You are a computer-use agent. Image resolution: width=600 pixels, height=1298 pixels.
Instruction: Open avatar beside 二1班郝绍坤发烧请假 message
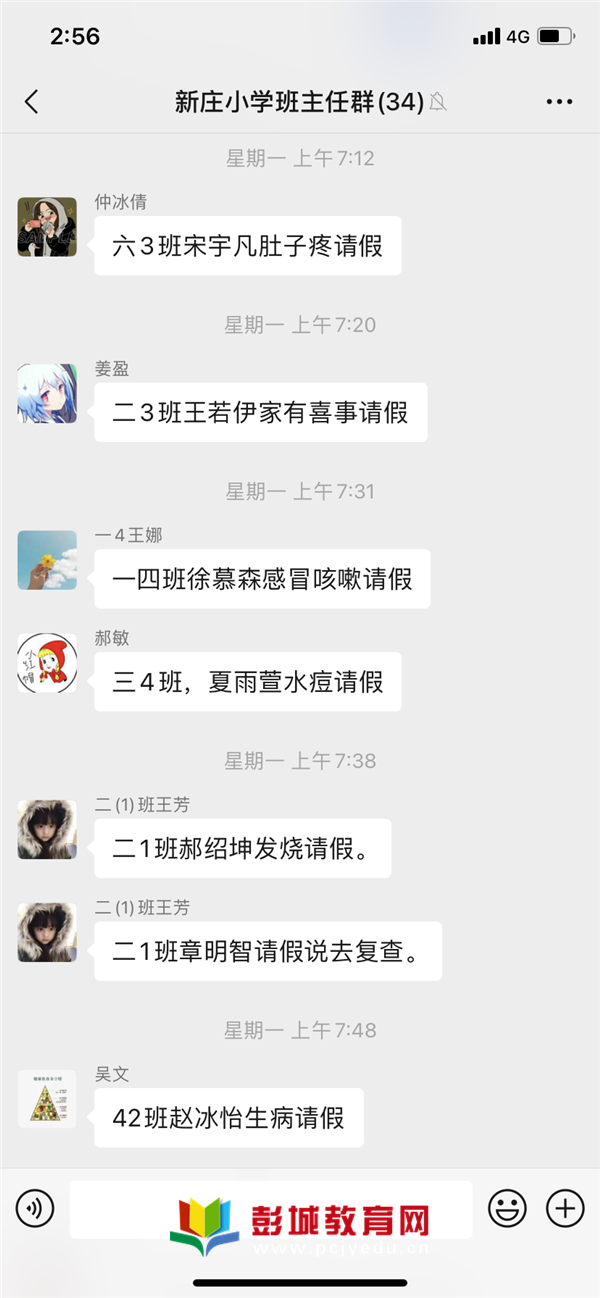(x=47, y=829)
